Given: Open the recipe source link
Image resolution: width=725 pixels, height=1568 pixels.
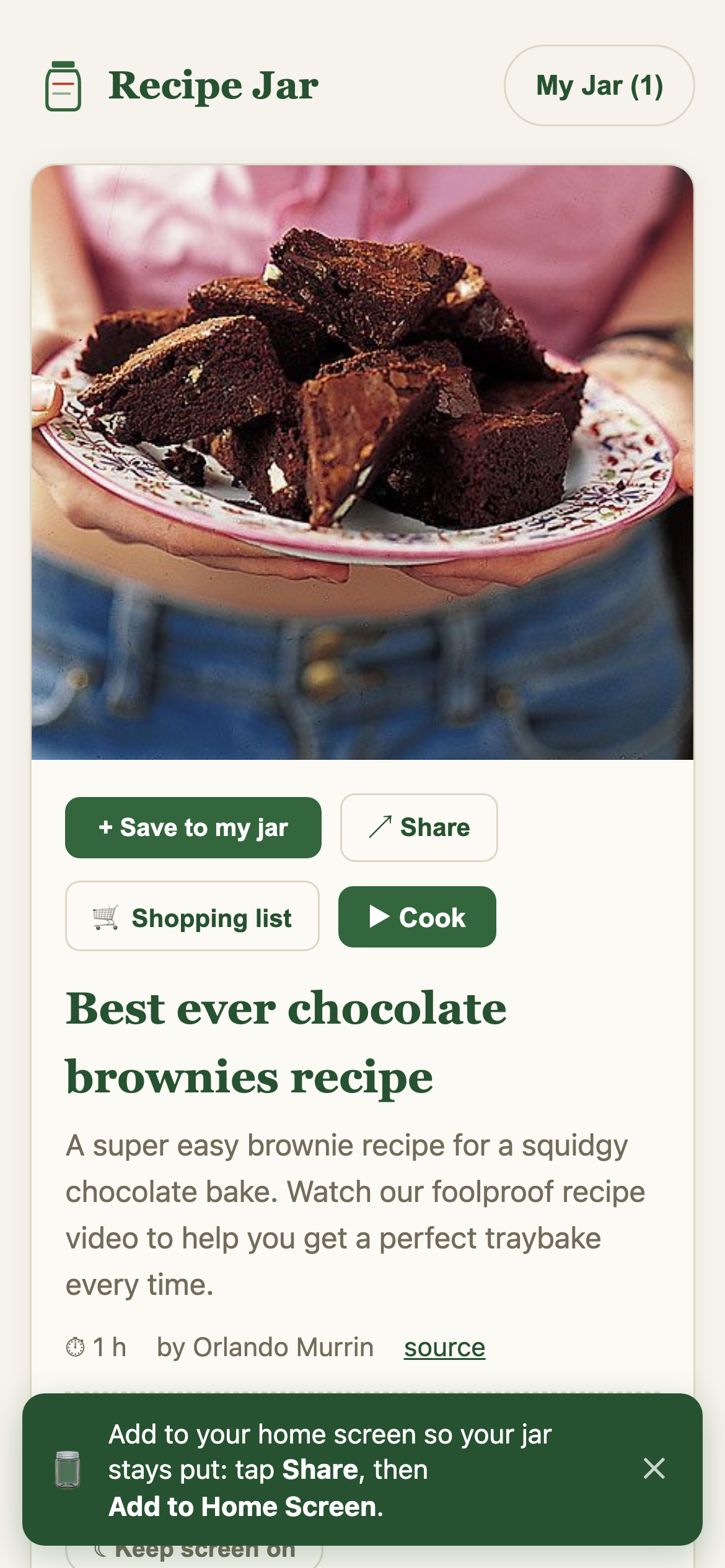Looking at the screenshot, I should pyautogui.click(x=444, y=1347).
